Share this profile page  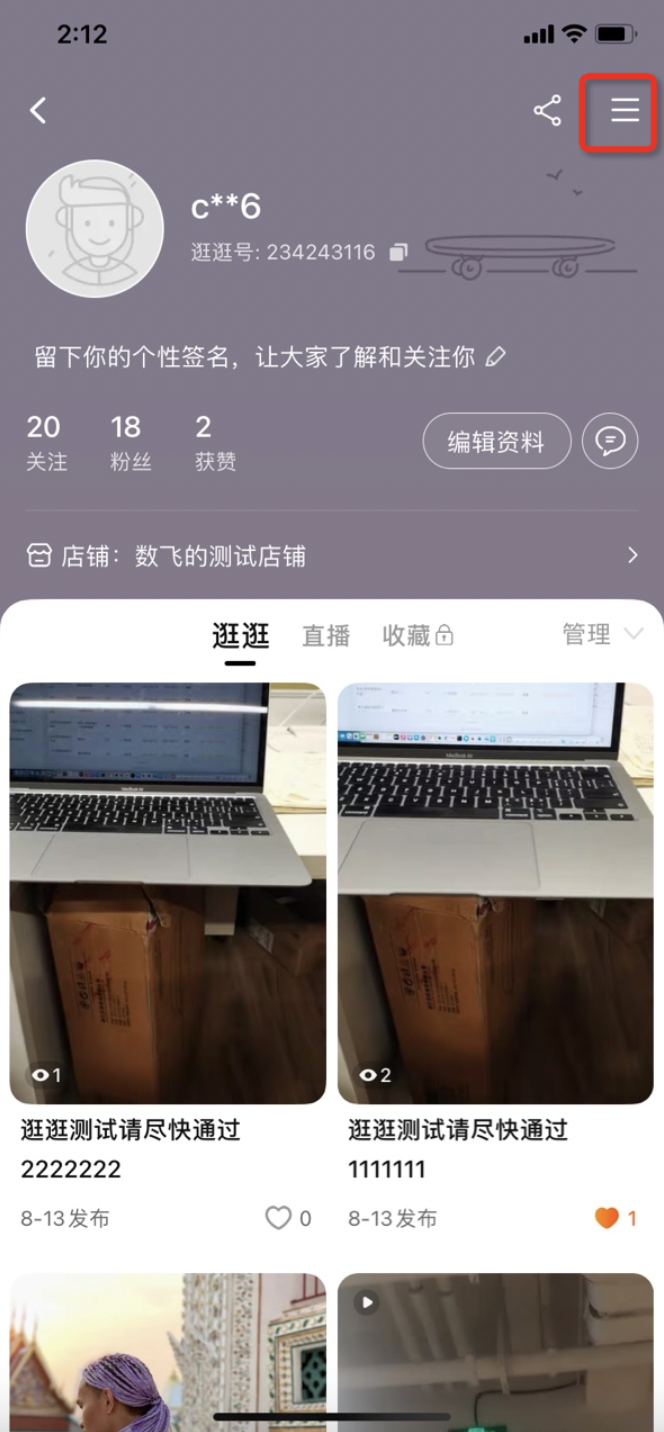click(547, 110)
